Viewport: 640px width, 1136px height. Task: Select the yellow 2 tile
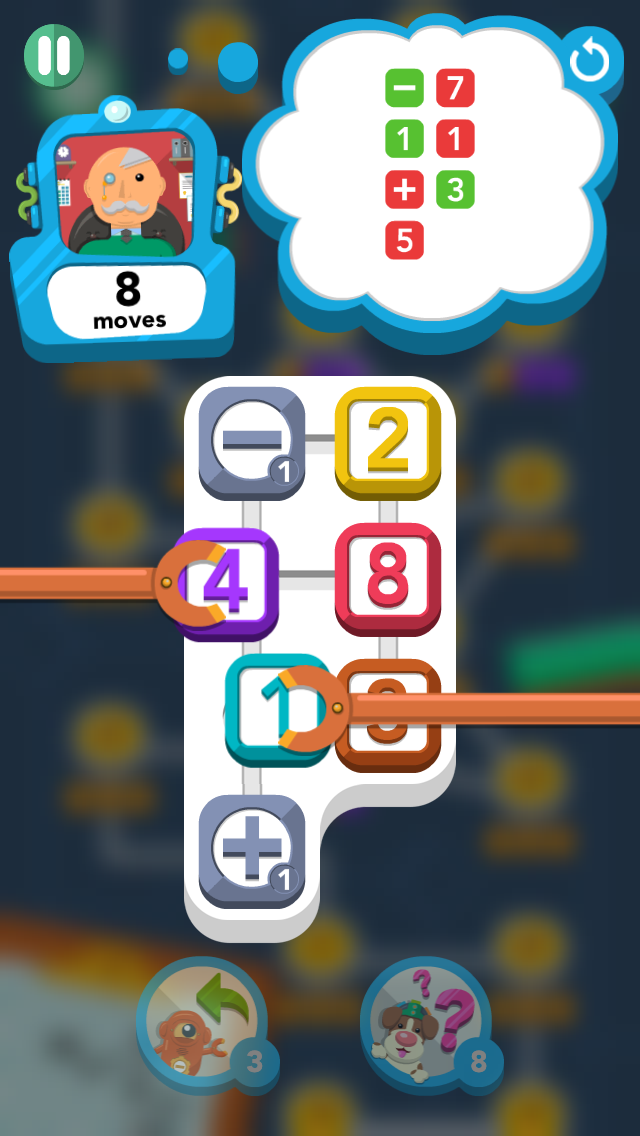coord(388,443)
